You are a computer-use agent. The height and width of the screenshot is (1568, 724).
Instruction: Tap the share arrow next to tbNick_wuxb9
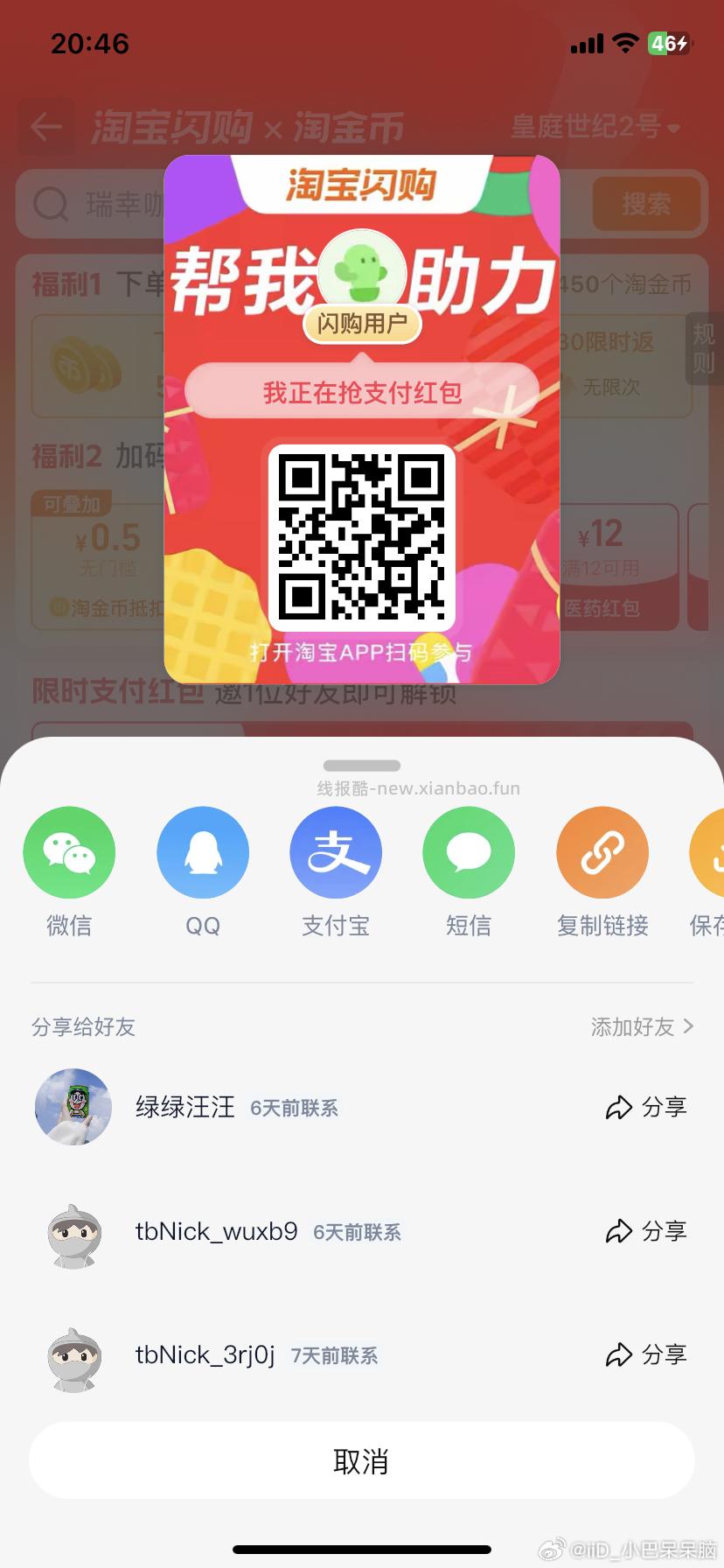[620, 1231]
